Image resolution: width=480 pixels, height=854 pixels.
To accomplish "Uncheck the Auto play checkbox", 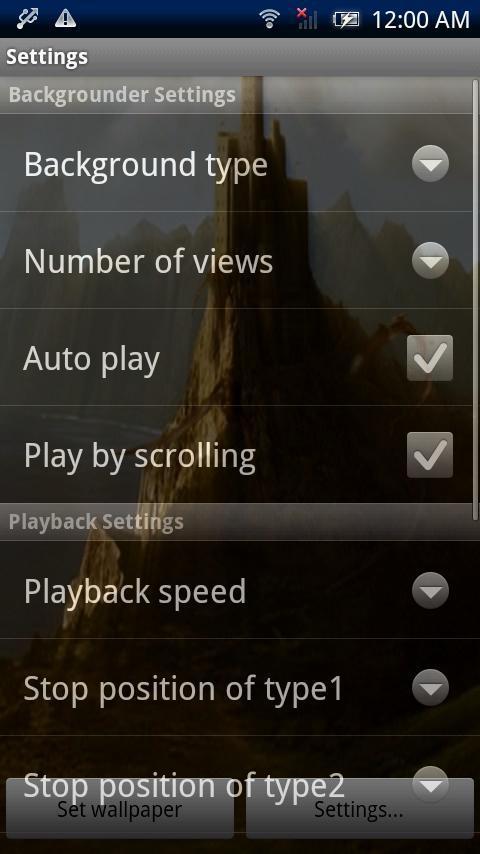I will click(x=429, y=358).
